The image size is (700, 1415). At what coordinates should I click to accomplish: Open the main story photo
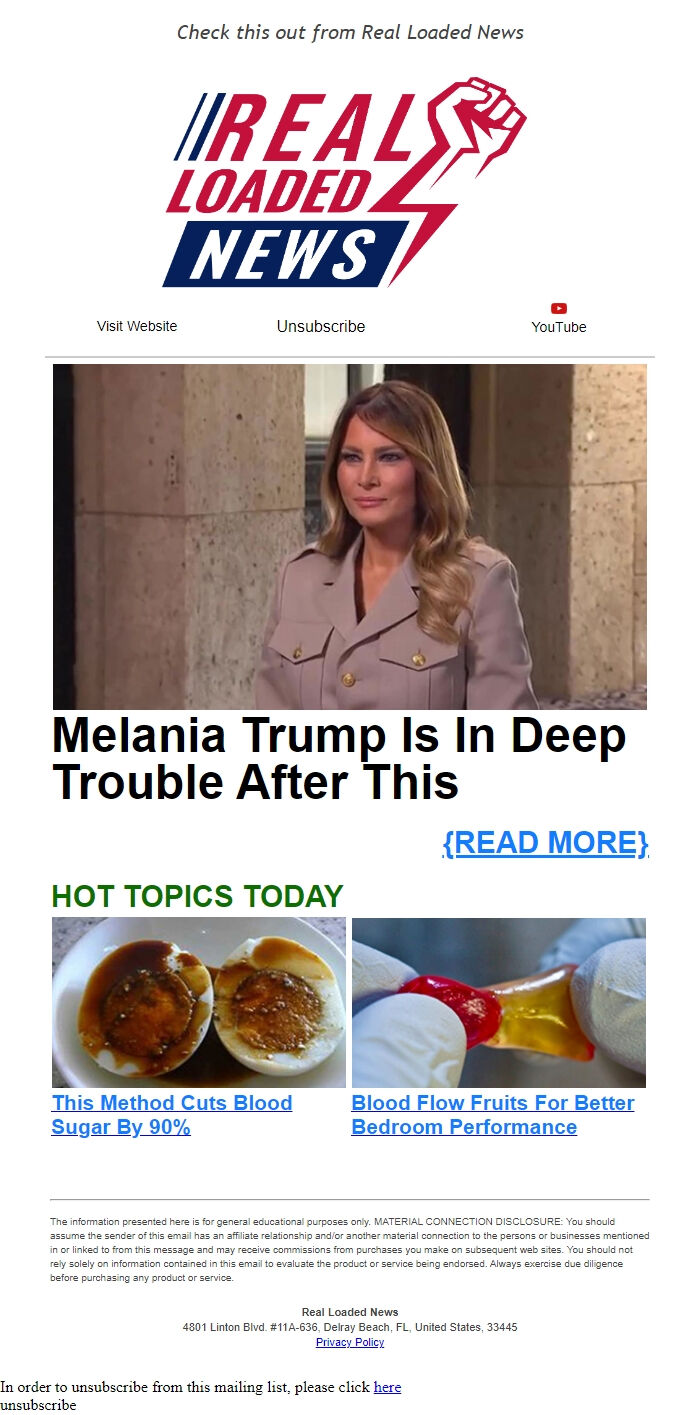point(349,536)
